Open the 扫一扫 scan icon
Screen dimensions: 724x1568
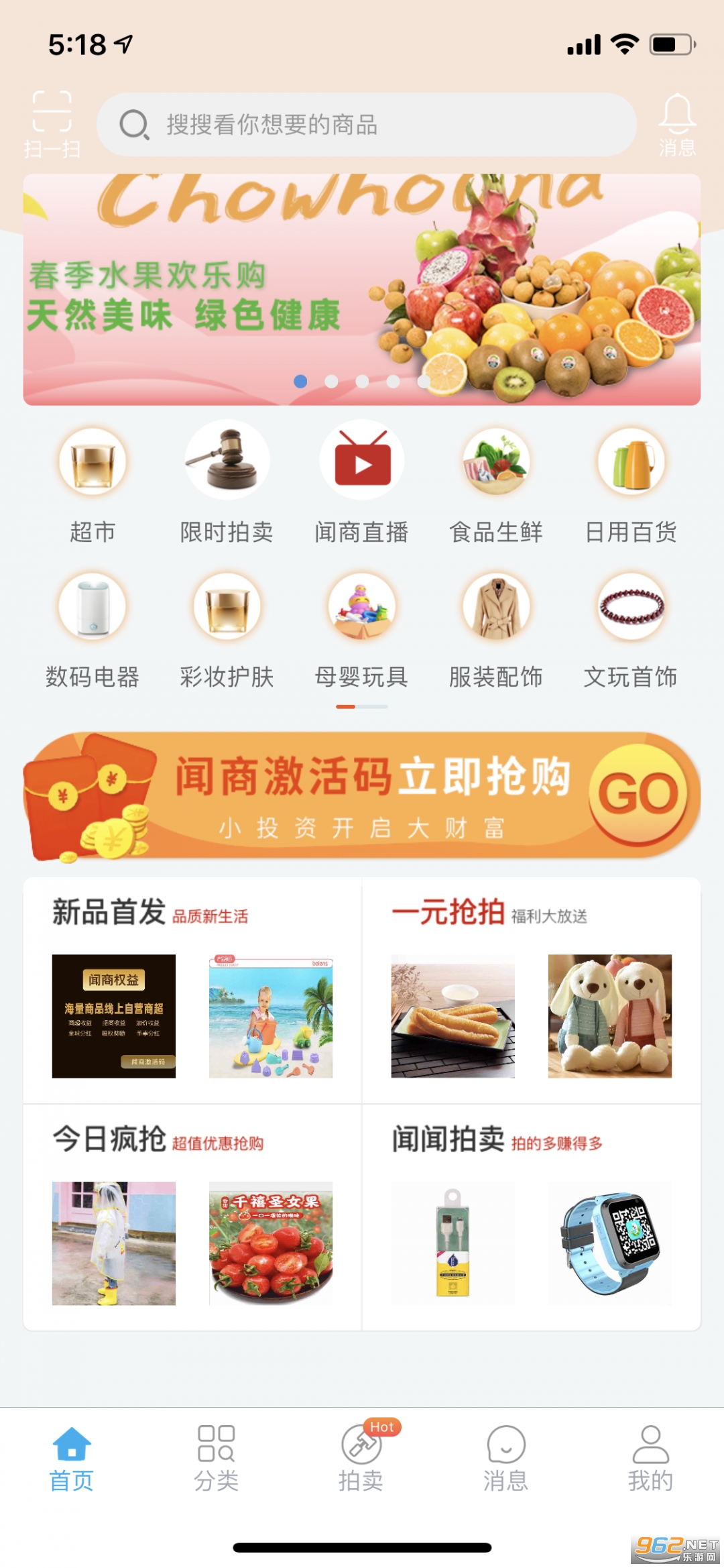click(x=52, y=123)
